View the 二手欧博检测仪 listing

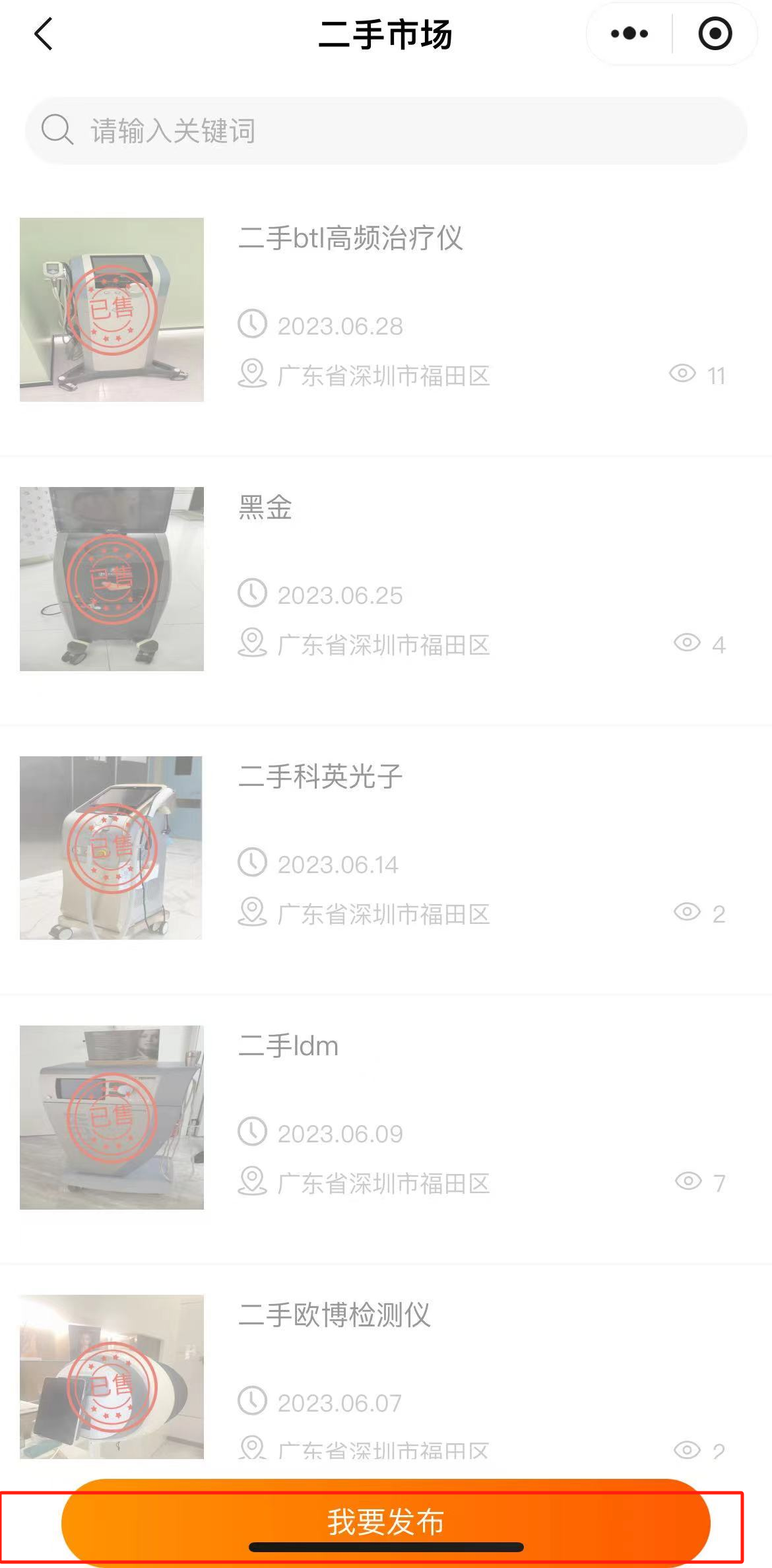coord(334,1315)
